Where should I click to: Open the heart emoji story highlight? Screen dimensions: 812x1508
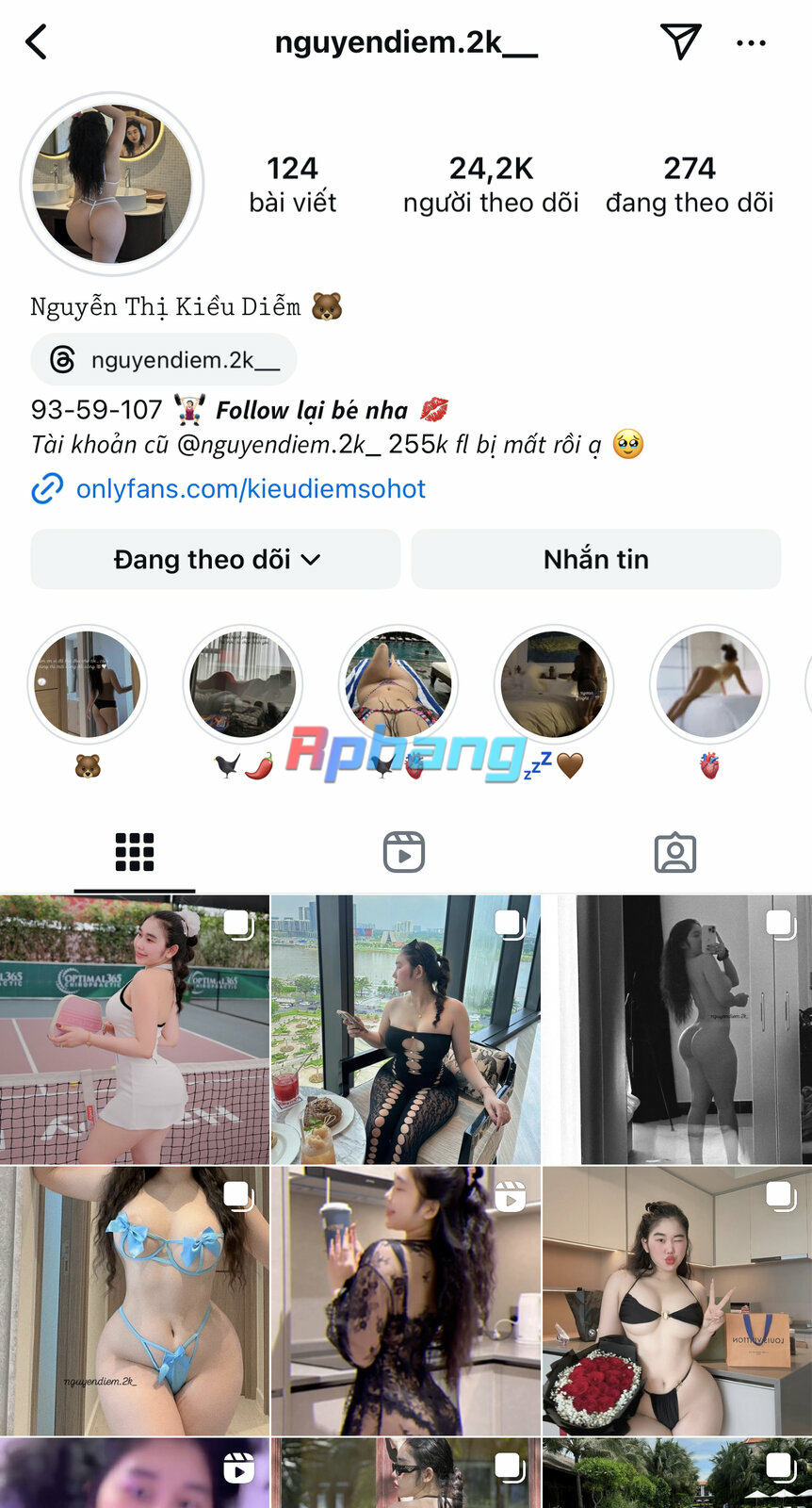709,685
